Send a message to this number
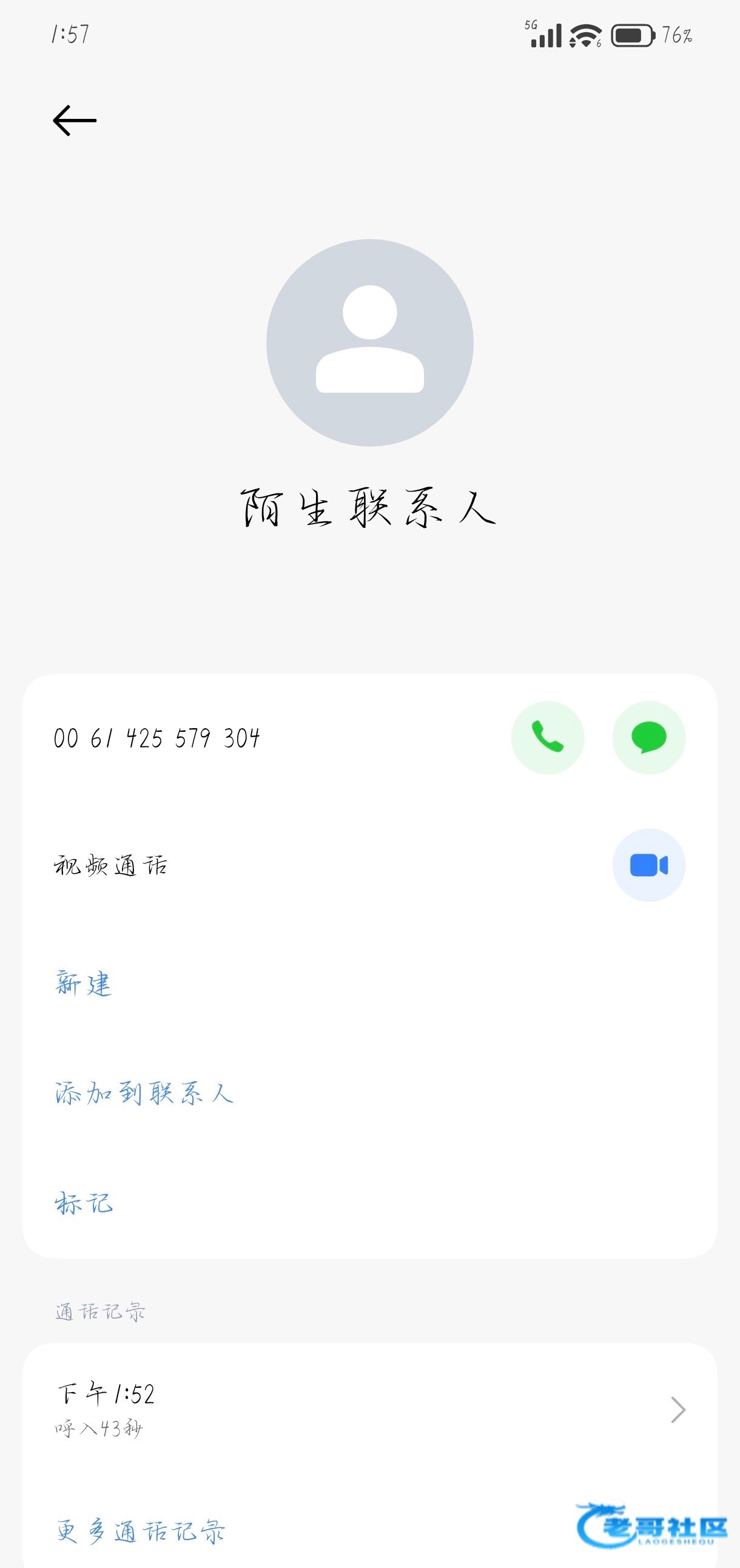 pos(649,737)
